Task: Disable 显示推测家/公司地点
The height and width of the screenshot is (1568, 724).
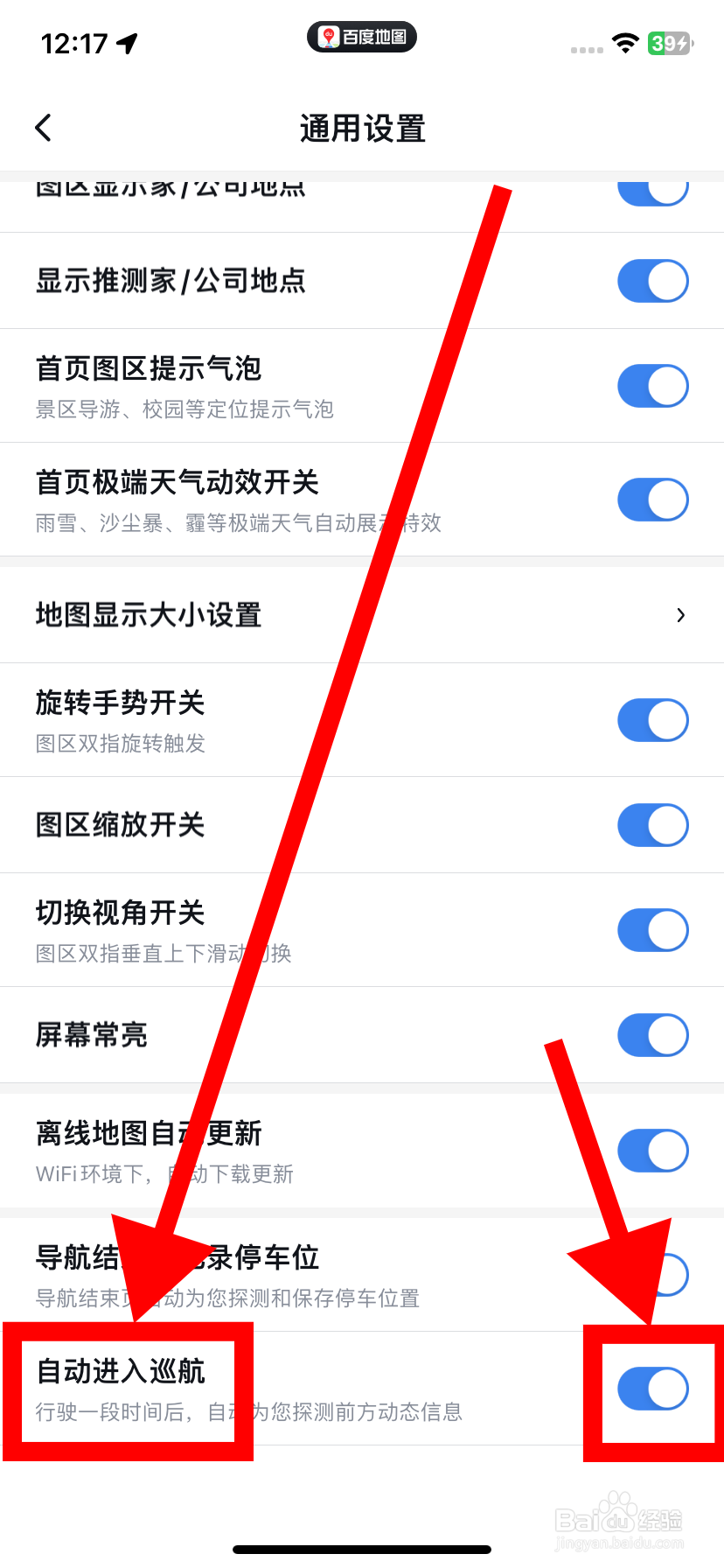Action: (x=652, y=281)
